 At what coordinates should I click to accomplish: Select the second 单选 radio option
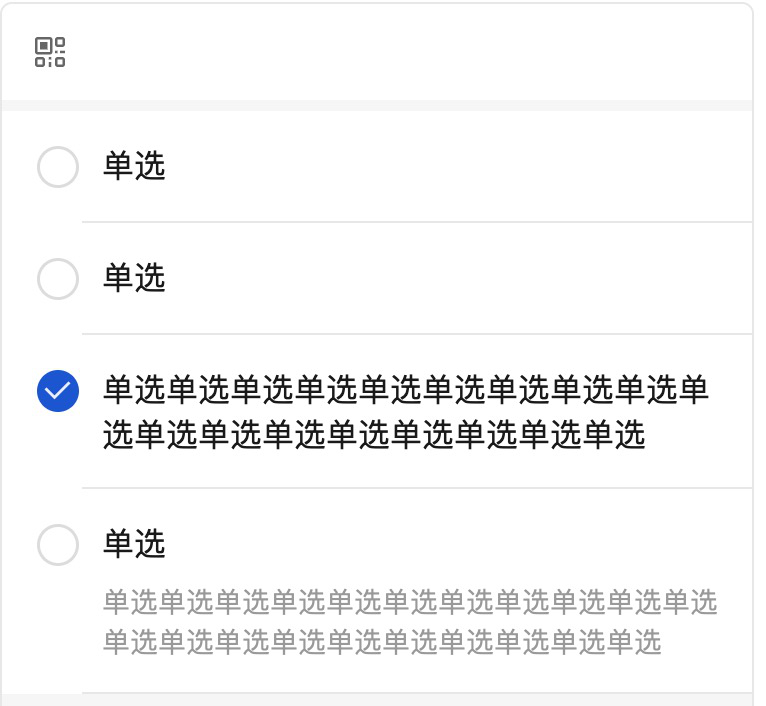[x=58, y=278]
